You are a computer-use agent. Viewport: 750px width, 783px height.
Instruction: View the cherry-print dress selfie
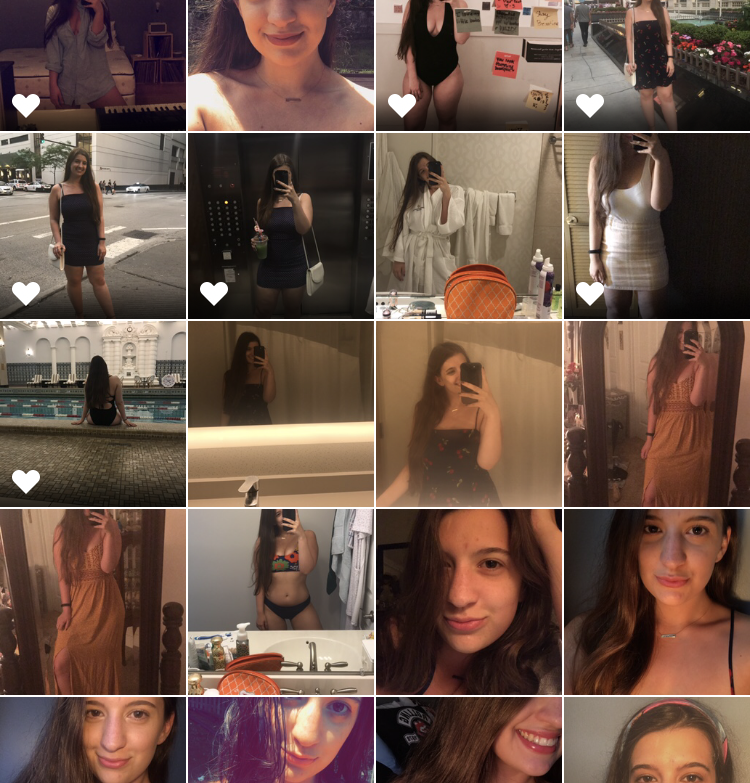coord(468,413)
